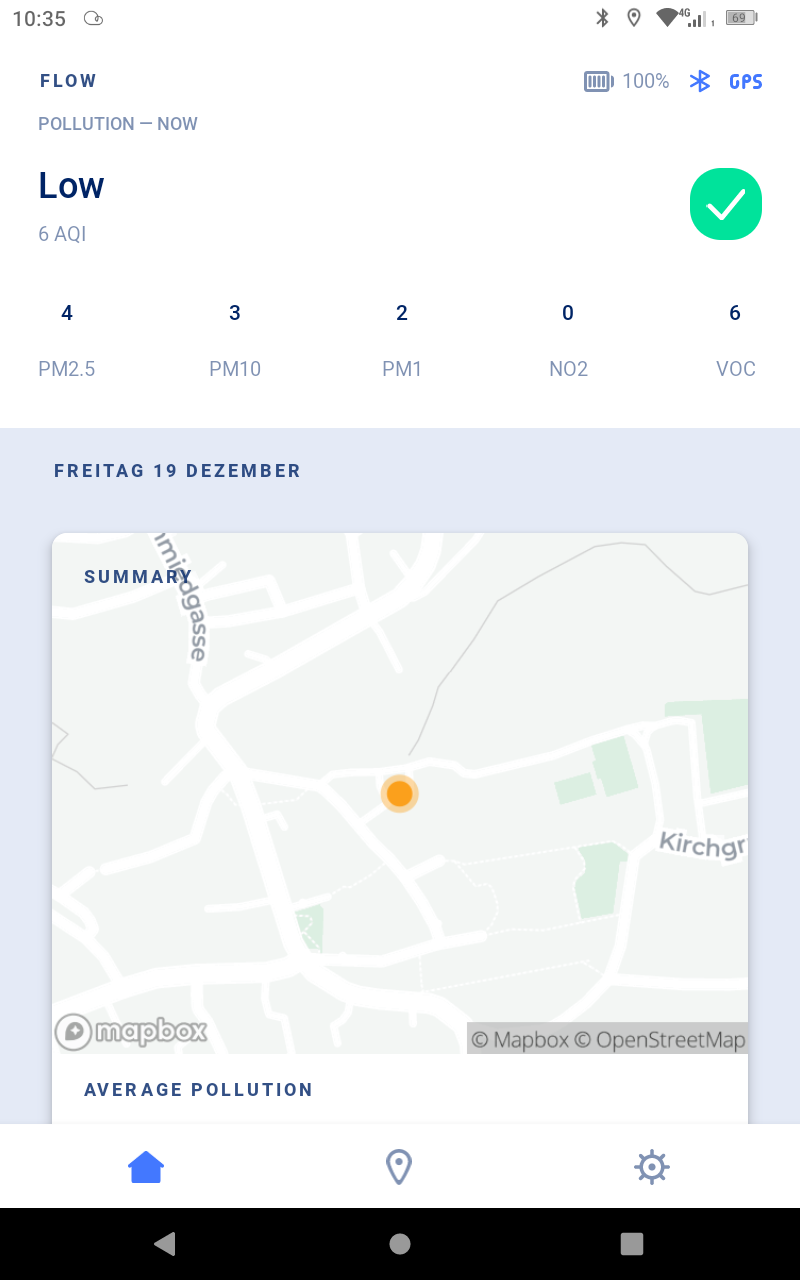Screen dimensions: 800x1280
Task: Go back with the system back button
Action: click(165, 1243)
